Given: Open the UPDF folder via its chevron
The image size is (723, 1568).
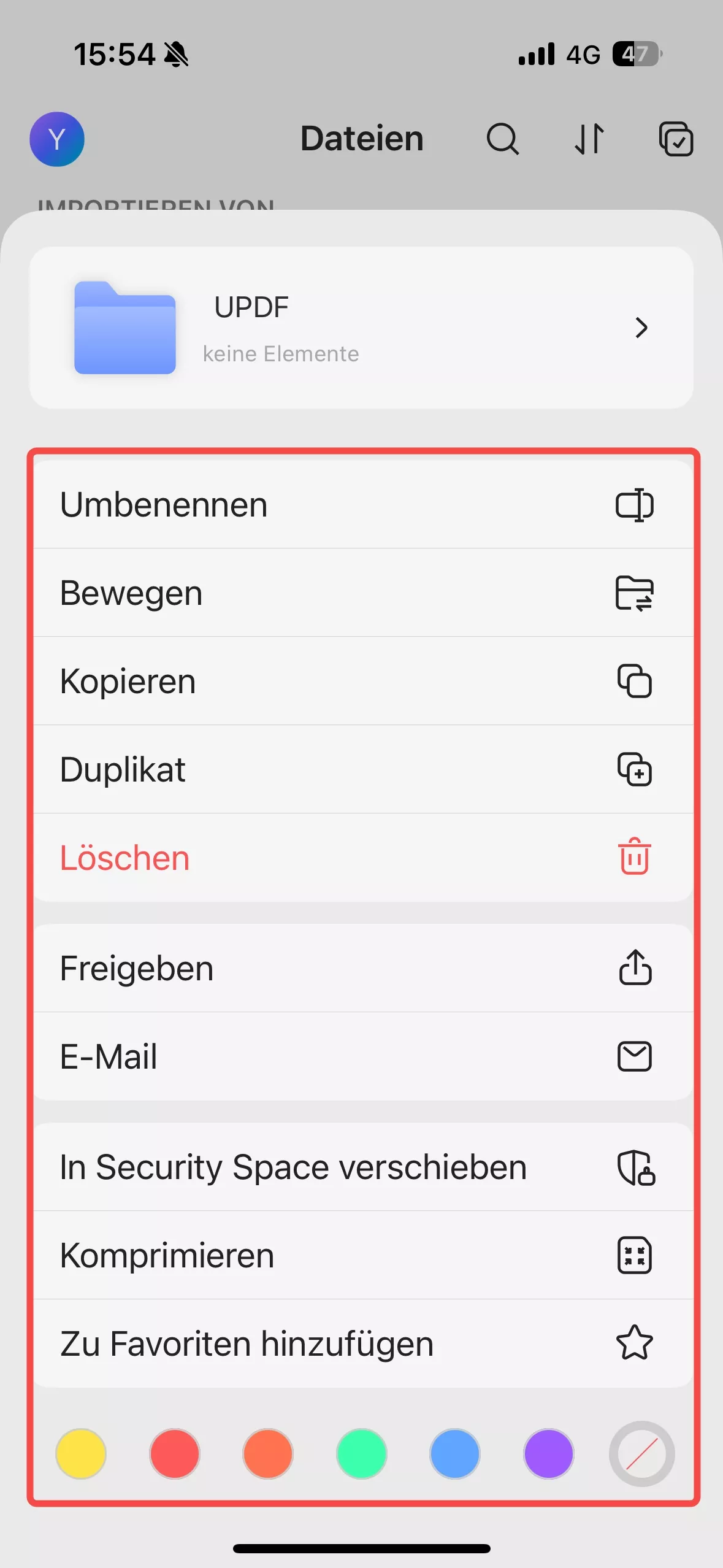Looking at the screenshot, I should 641,329.
